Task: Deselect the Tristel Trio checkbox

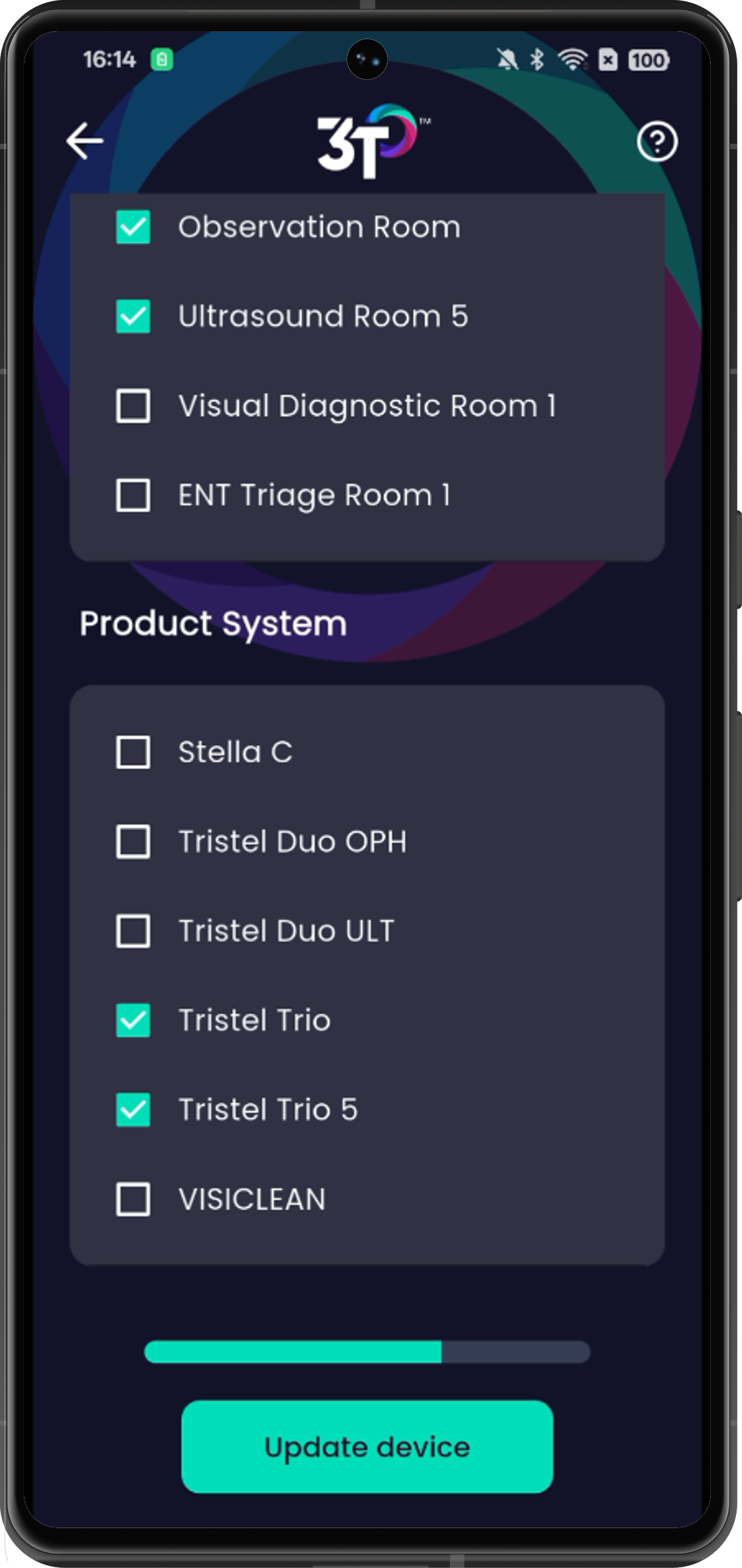Action: coord(133,1020)
